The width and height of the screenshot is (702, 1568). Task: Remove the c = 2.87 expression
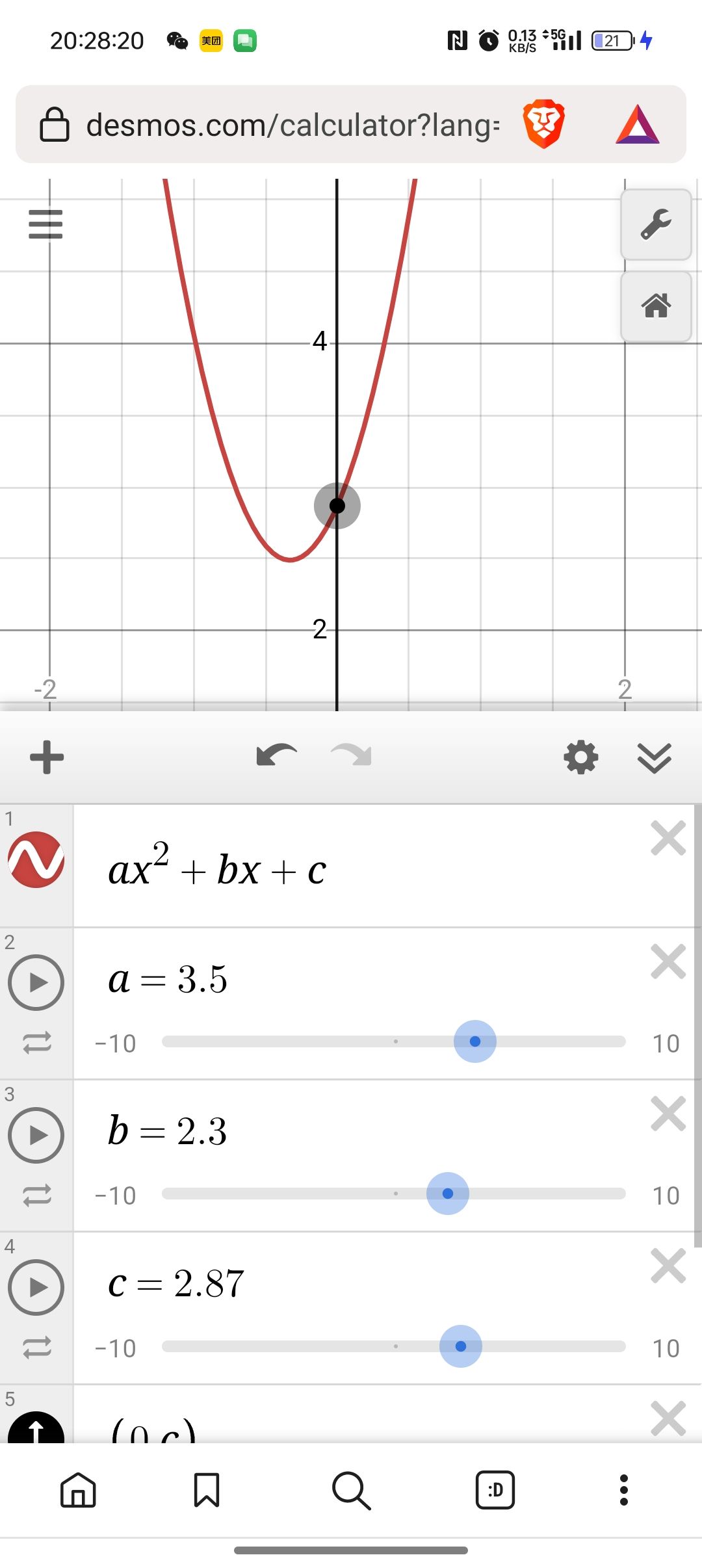668,1266
